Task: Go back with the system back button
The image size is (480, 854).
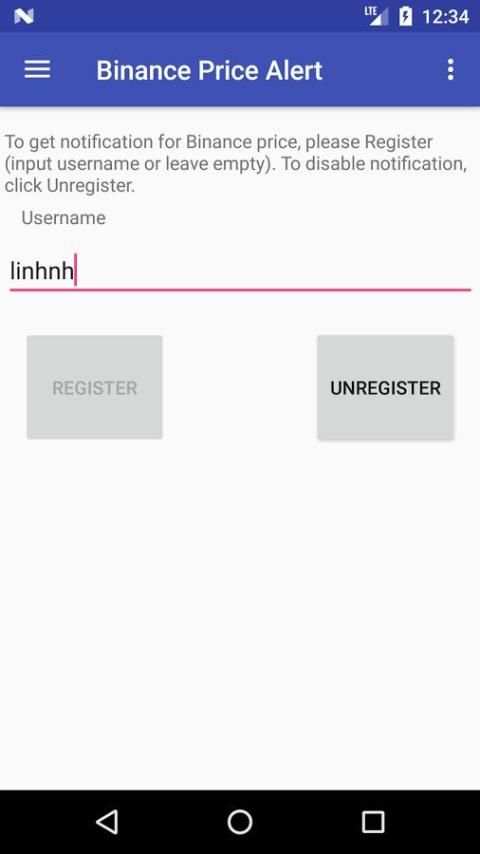Action: coord(107,821)
